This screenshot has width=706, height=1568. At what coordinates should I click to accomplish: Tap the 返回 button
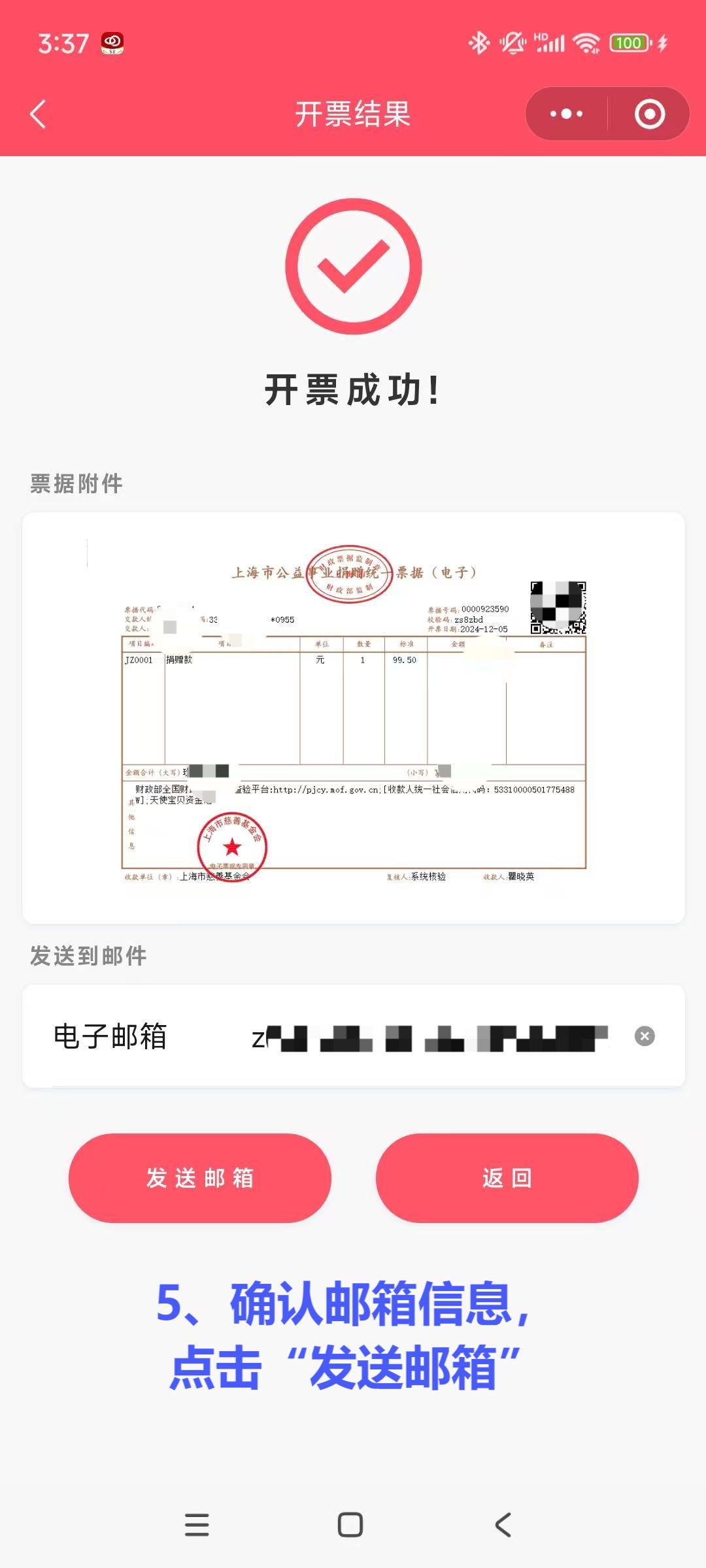click(x=507, y=1178)
